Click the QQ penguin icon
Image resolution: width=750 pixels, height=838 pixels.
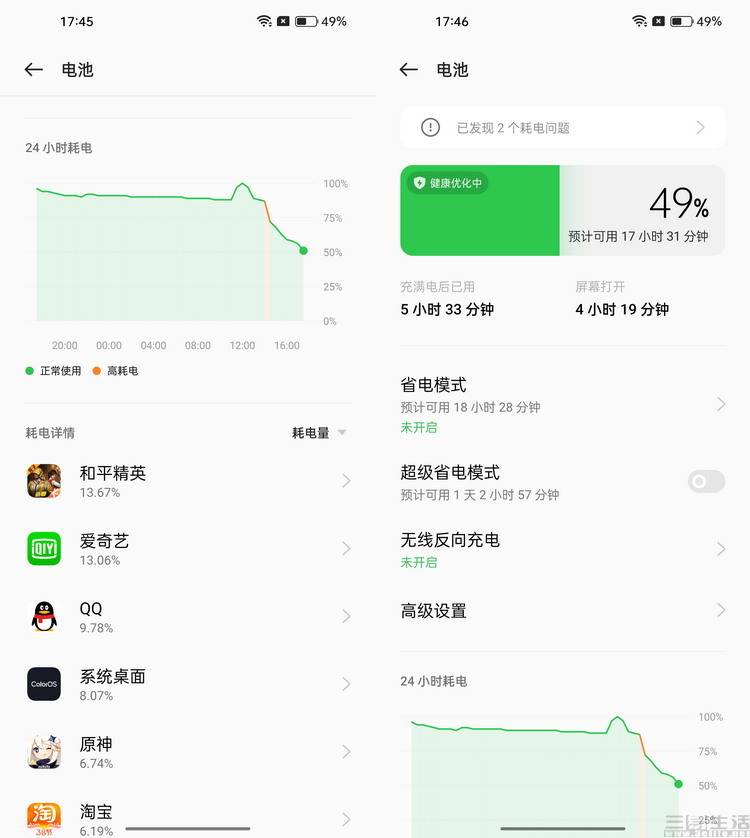43,617
